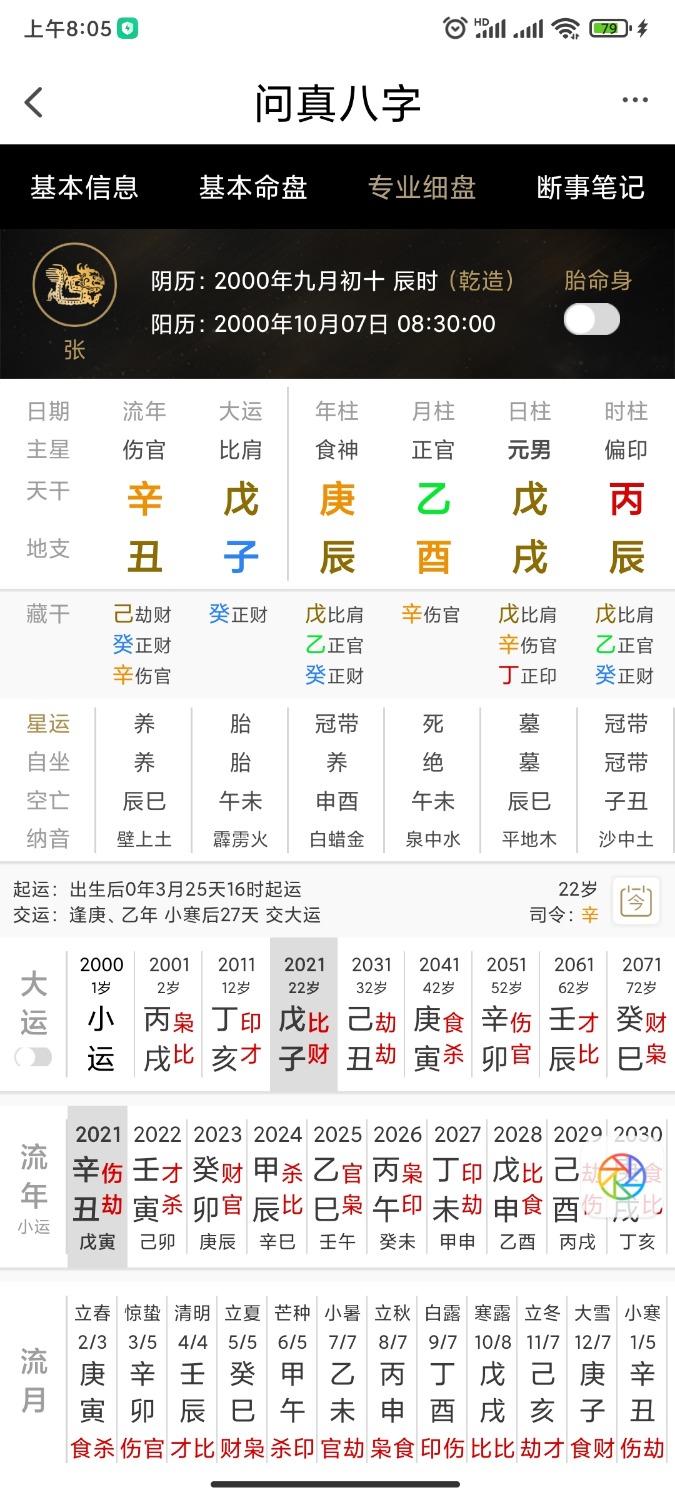The image size is (675, 1500).
Task: Open the 断事笔记 tab
Action: pyautogui.click(x=591, y=188)
